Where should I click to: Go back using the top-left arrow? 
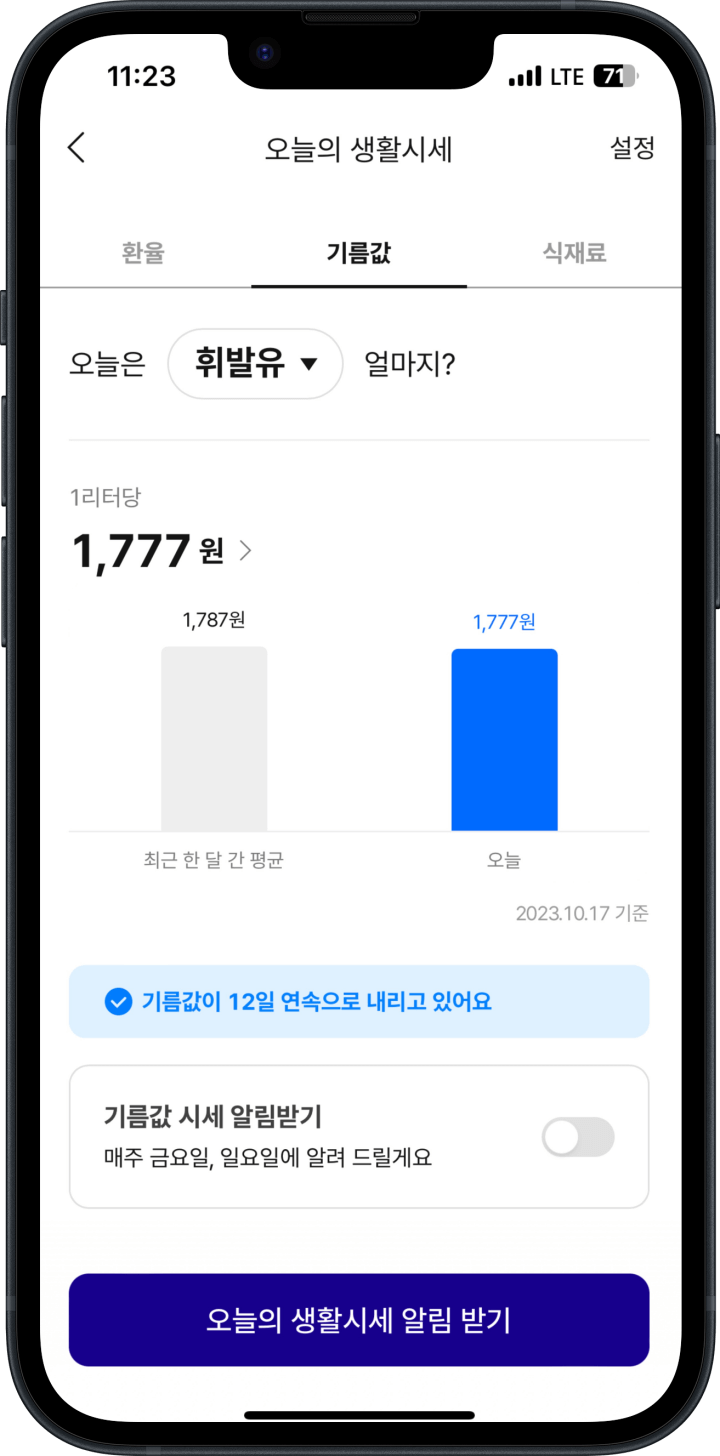[76, 148]
